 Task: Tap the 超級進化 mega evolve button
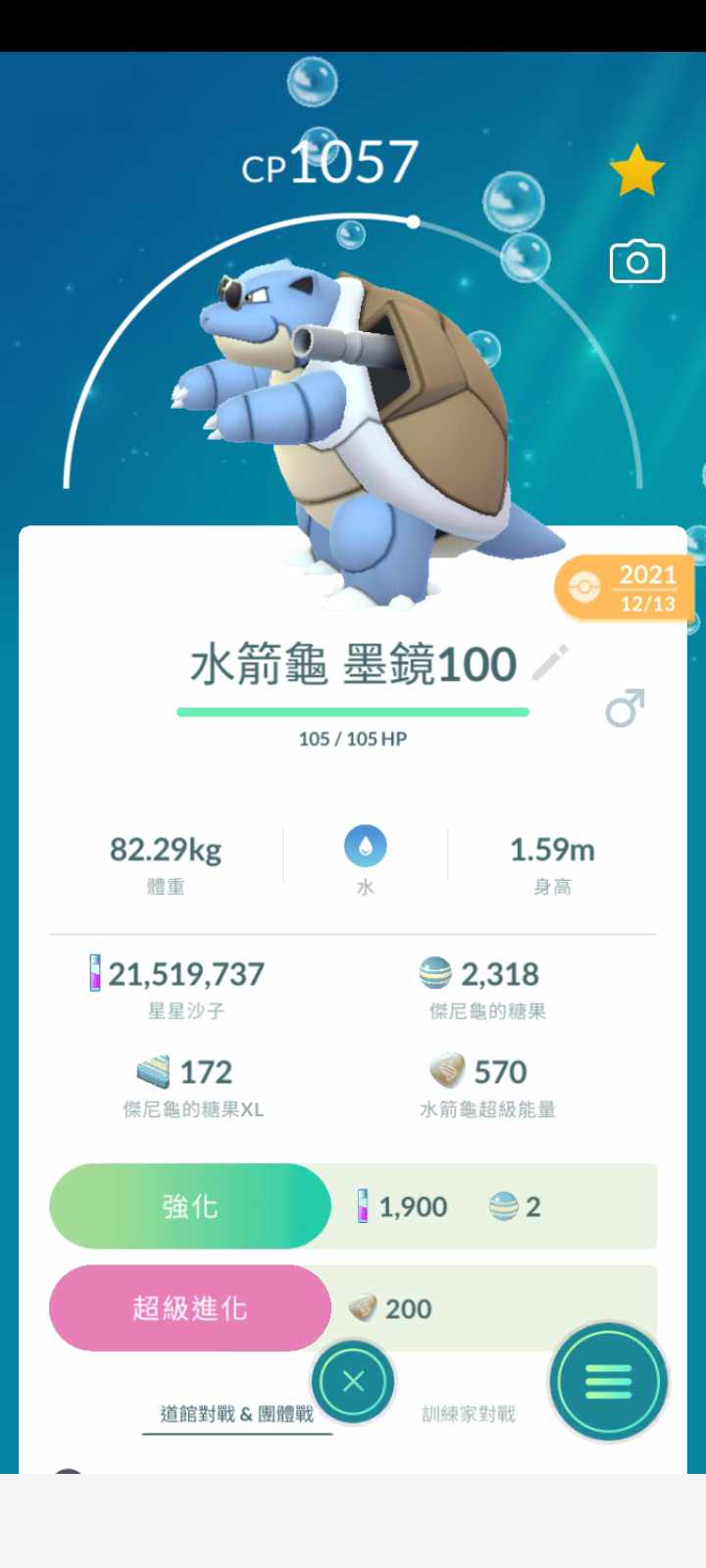click(x=190, y=1307)
